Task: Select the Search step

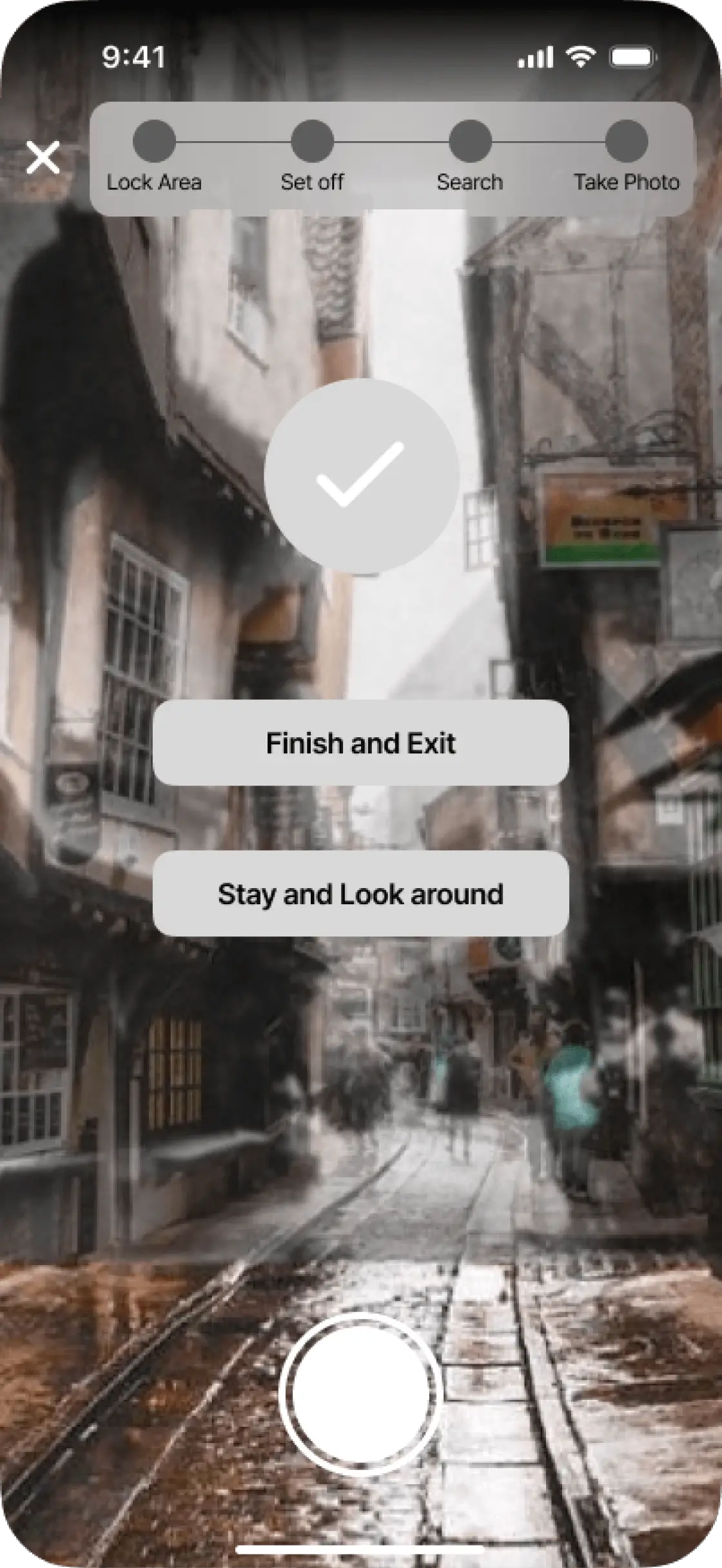Action: (x=470, y=142)
